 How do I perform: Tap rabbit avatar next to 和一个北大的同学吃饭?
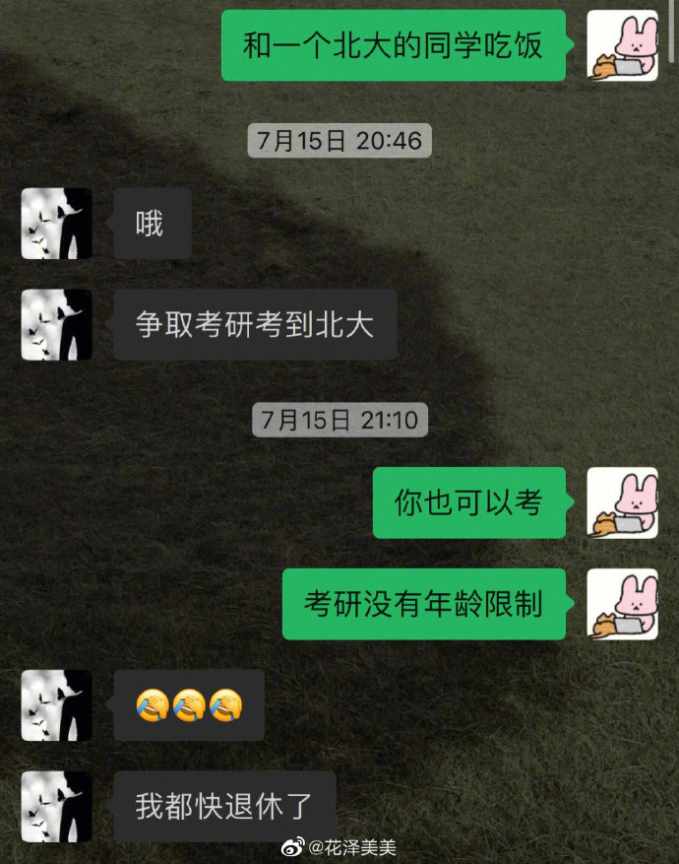tap(622, 46)
